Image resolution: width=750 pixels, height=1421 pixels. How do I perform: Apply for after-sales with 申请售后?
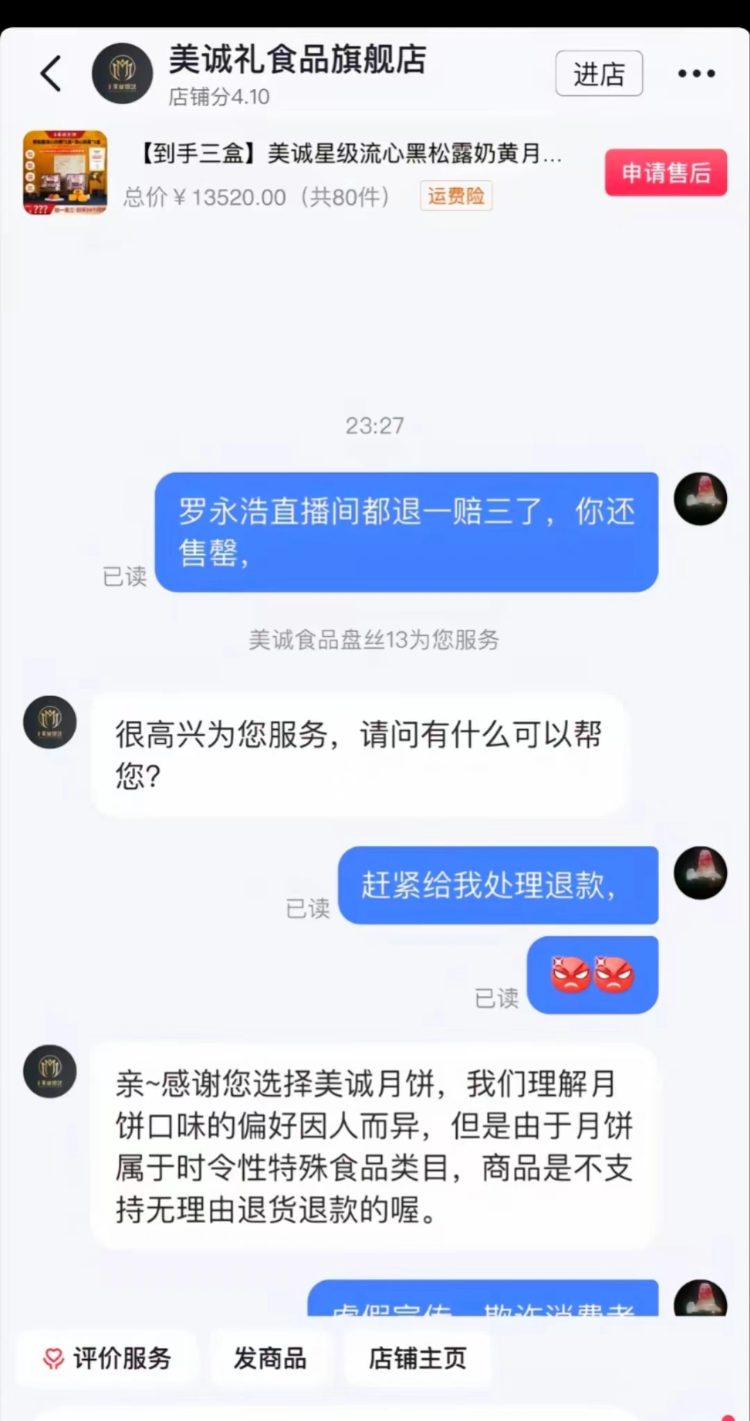tap(665, 173)
